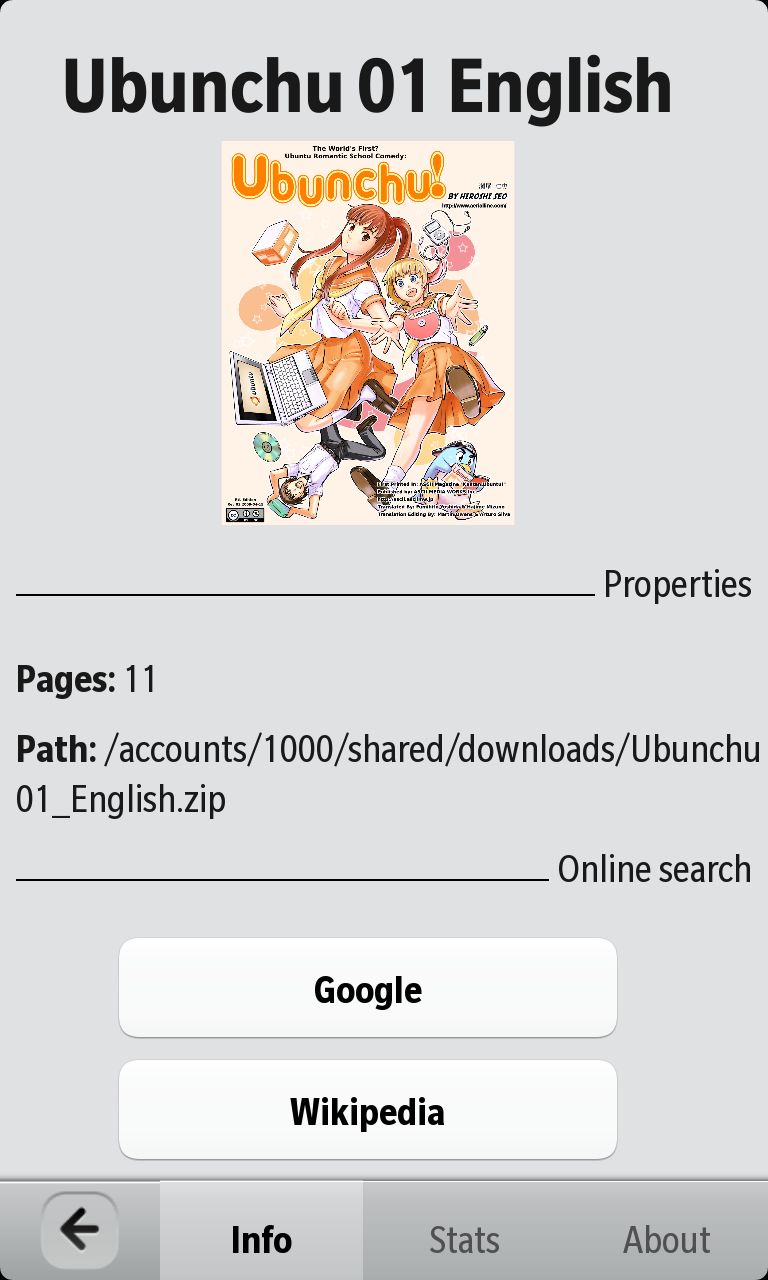The width and height of the screenshot is (768, 1280).
Task: Go back using the arrow button
Action: point(80,1230)
